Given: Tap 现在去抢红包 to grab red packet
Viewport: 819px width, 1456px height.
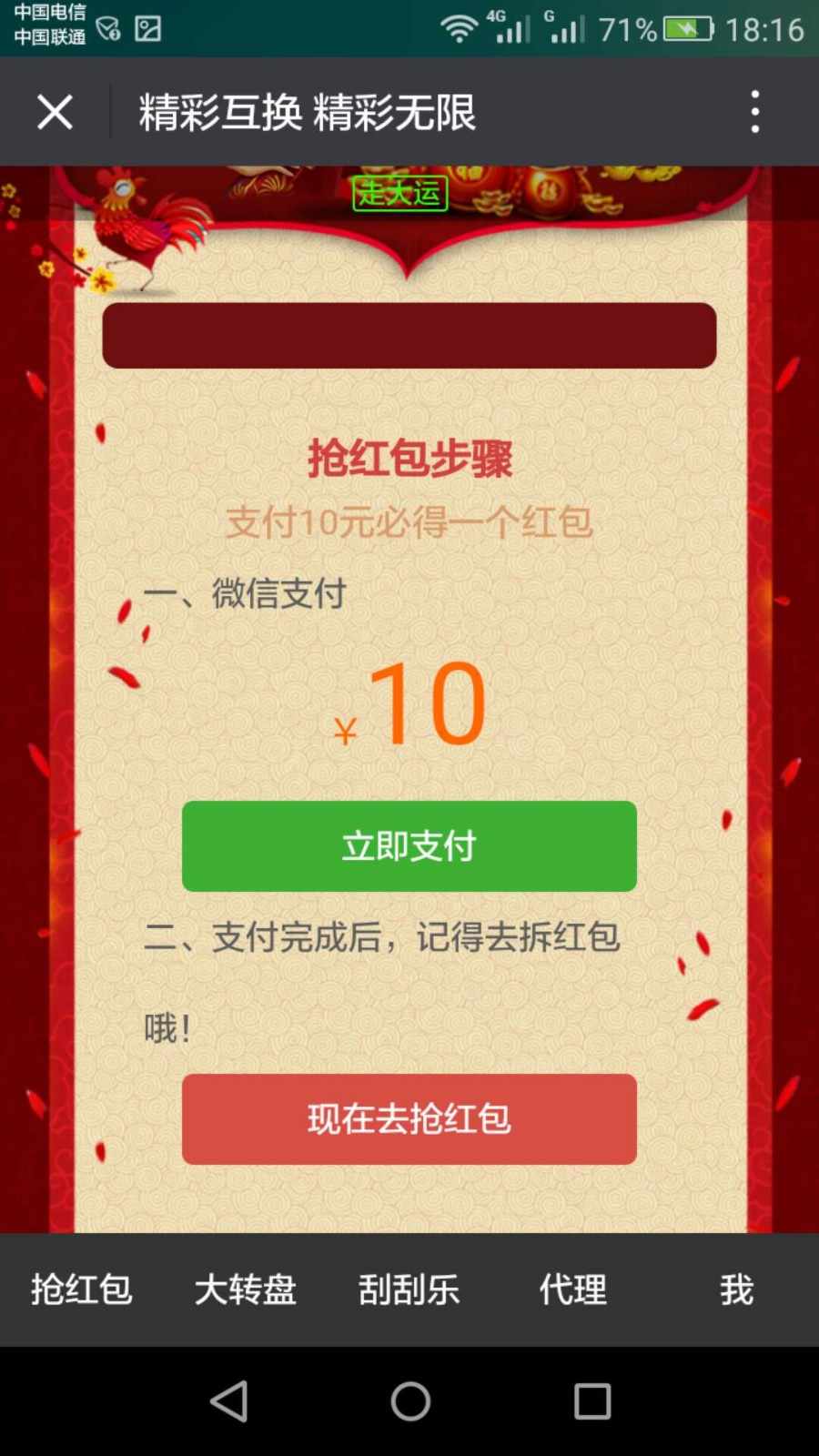Looking at the screenshot, I should [409, 1120].
